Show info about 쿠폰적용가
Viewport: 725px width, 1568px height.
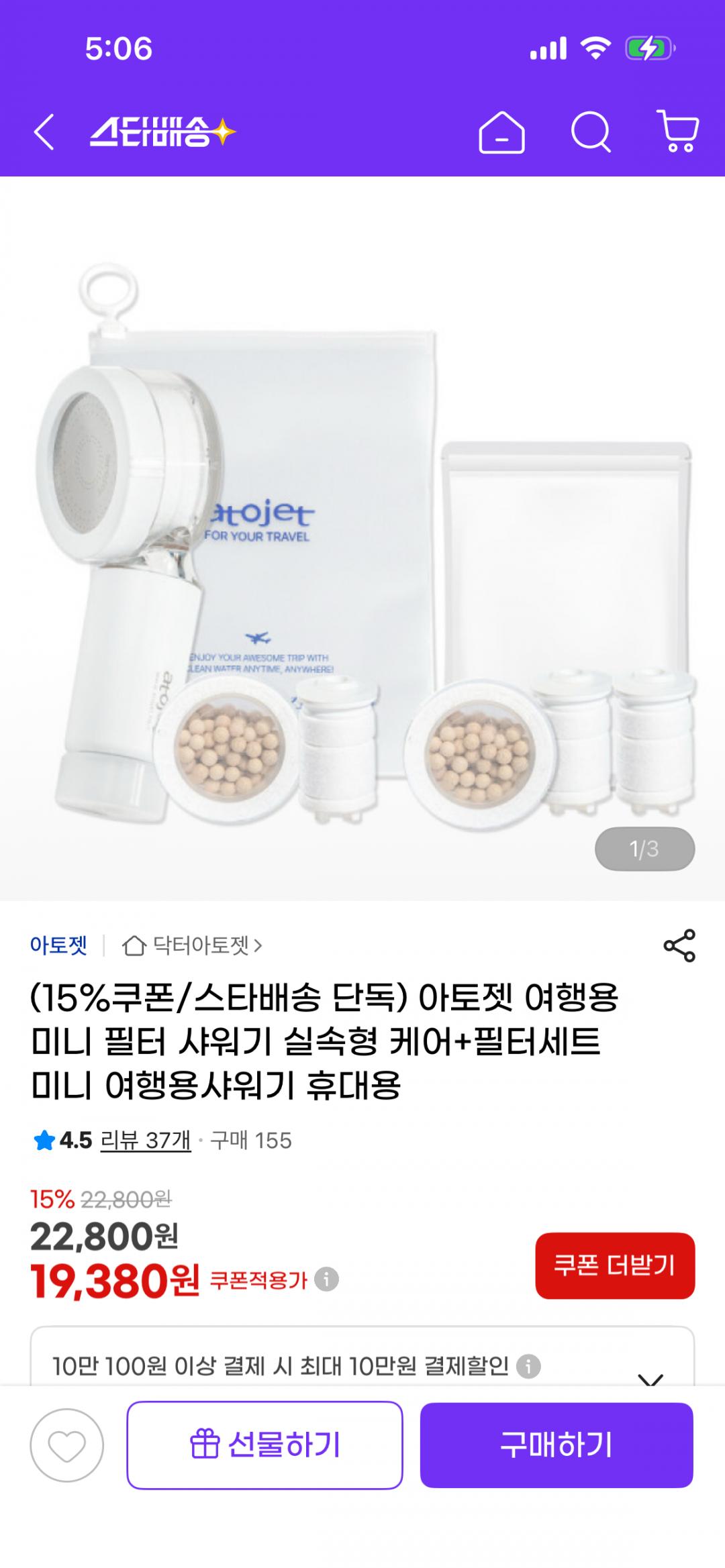point(327,1279)
